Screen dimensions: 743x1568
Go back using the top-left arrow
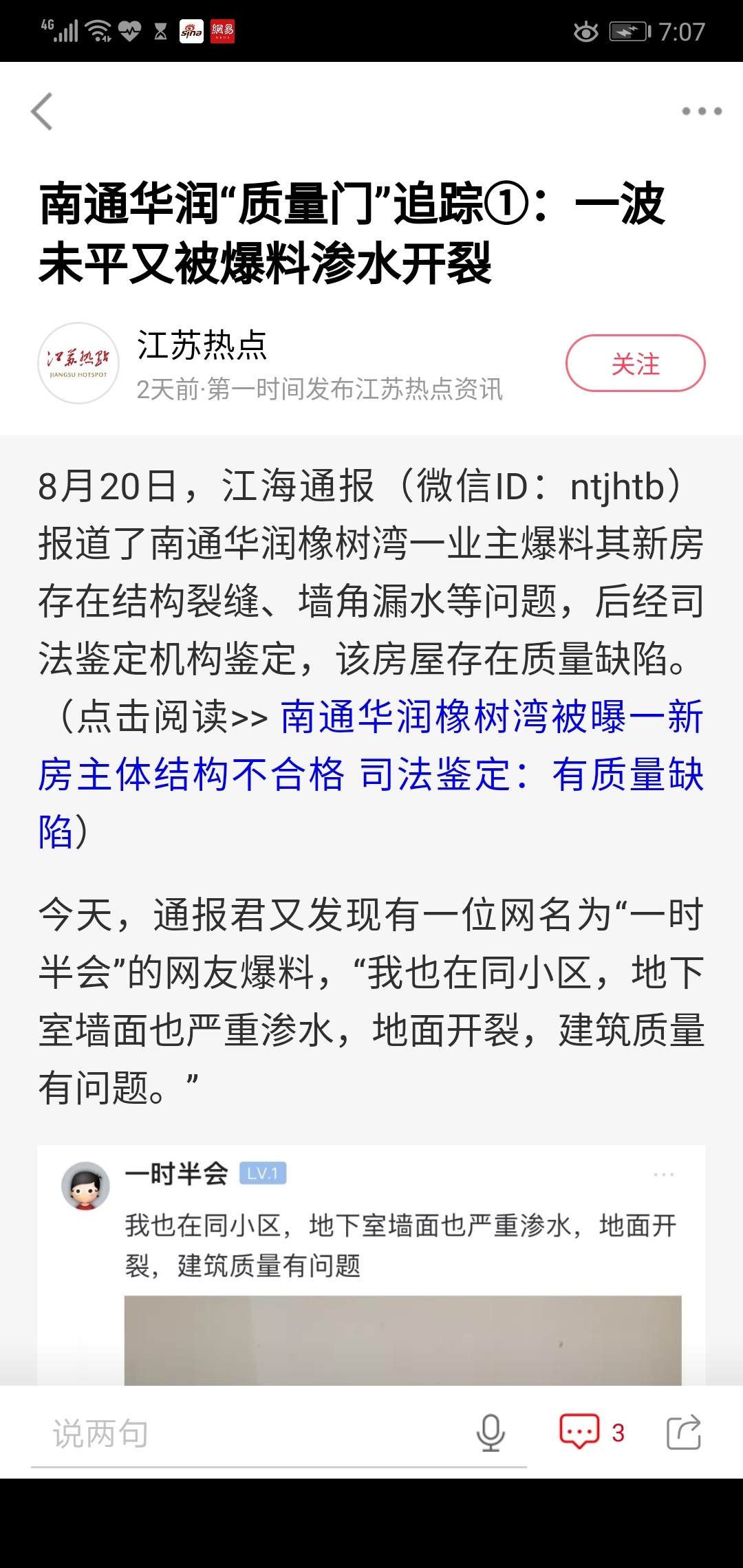pyautogui.click(x=43, y=111)
